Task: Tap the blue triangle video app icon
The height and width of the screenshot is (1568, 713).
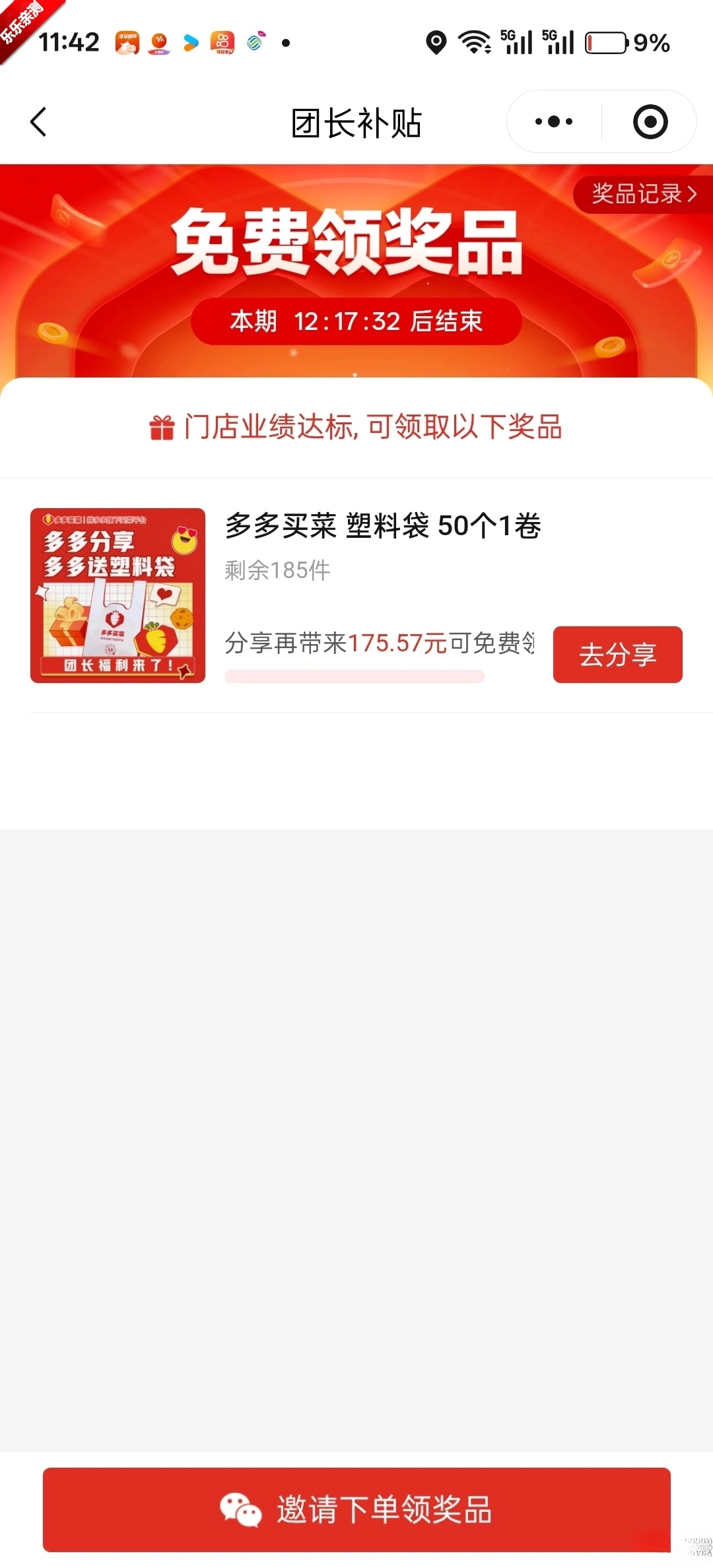Action: [190, 41]
